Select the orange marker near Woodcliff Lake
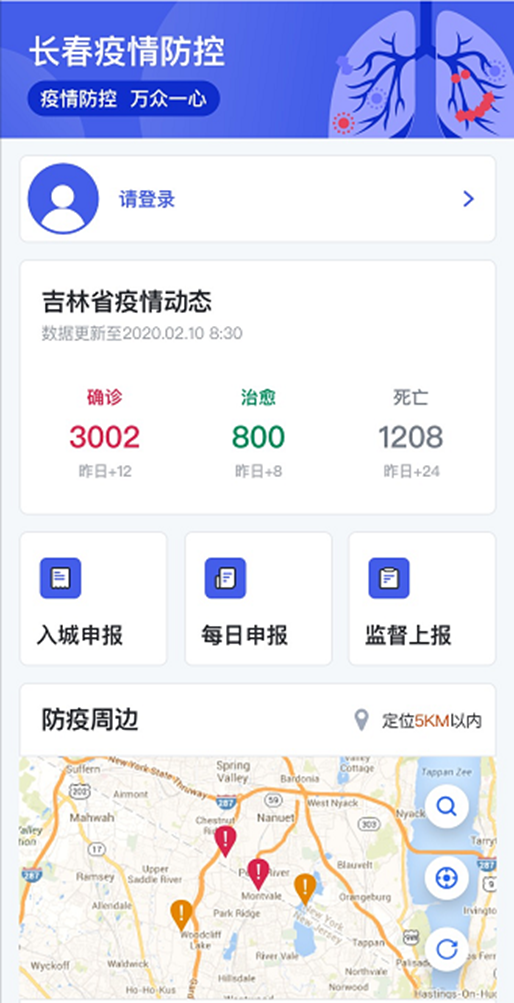Screen dimensions: 514x1003 [x=182, y=915]
